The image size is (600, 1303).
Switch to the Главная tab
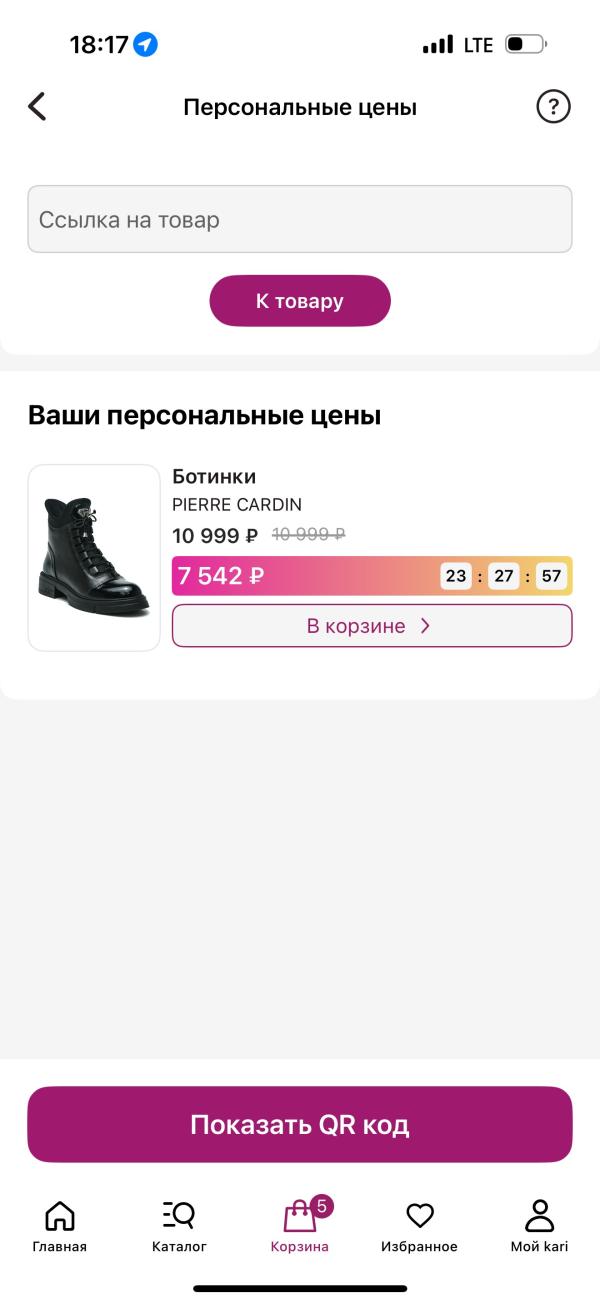click(x=60, y=1226)
